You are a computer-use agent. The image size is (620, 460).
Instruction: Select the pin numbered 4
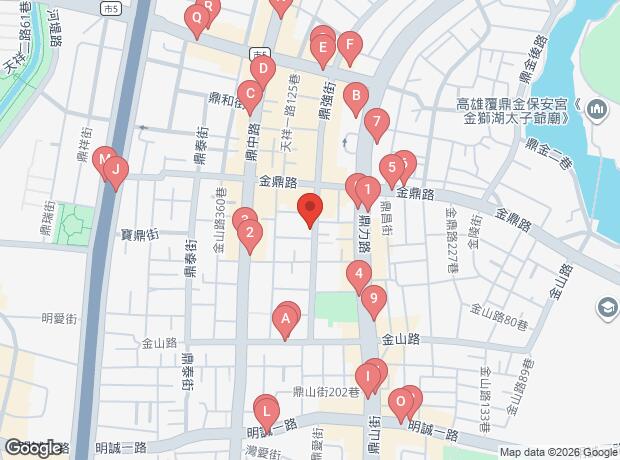(358, 274)
